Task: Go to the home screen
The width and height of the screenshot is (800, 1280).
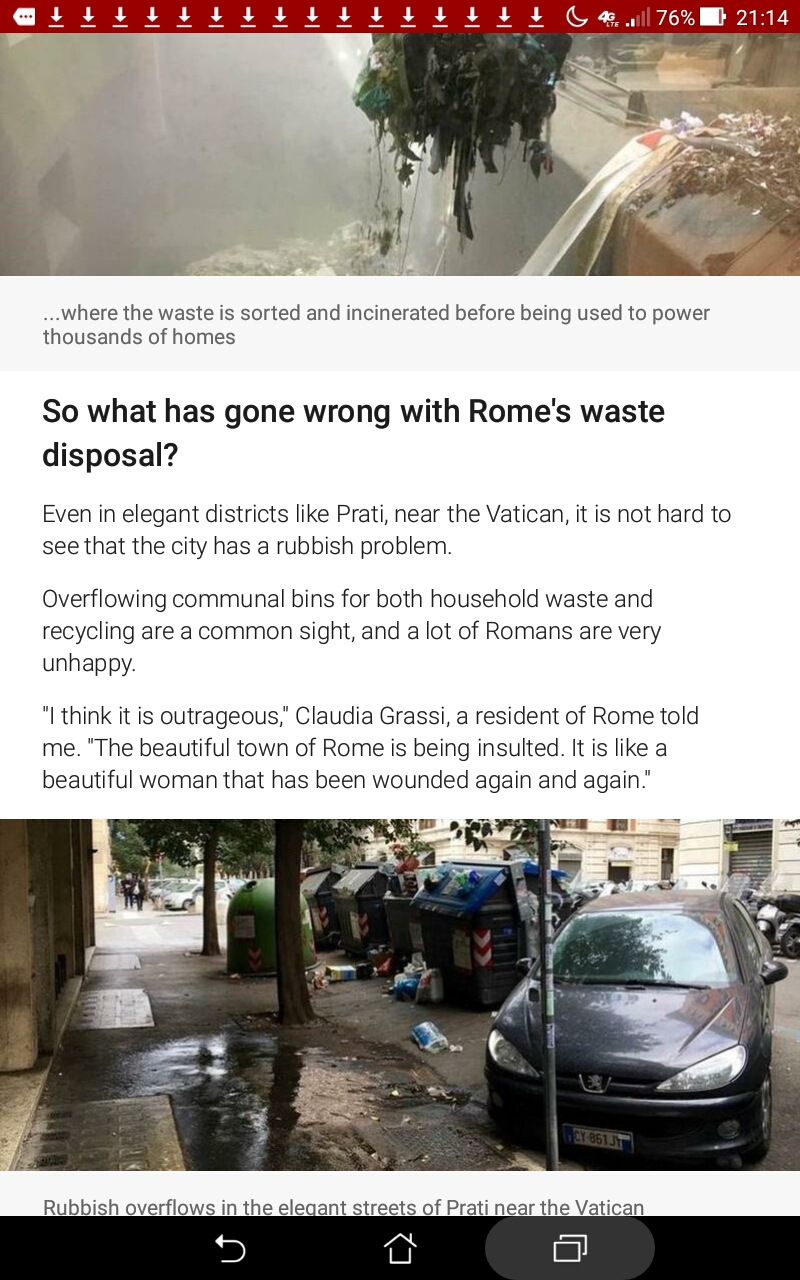Action: (400, 1247)
